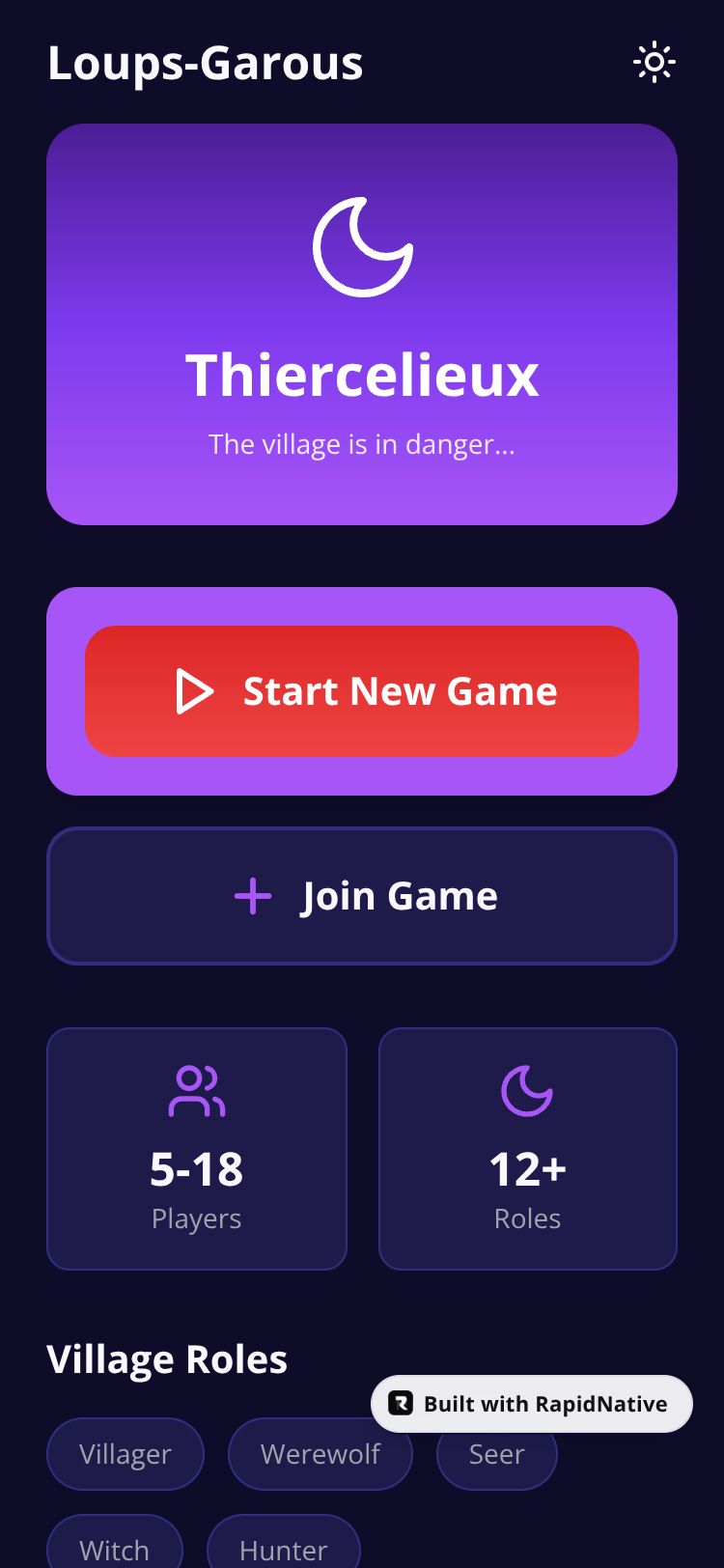Screen dimensions: 724x1568
Task: Select the Villager role chip
Action: coord(125,1454)
